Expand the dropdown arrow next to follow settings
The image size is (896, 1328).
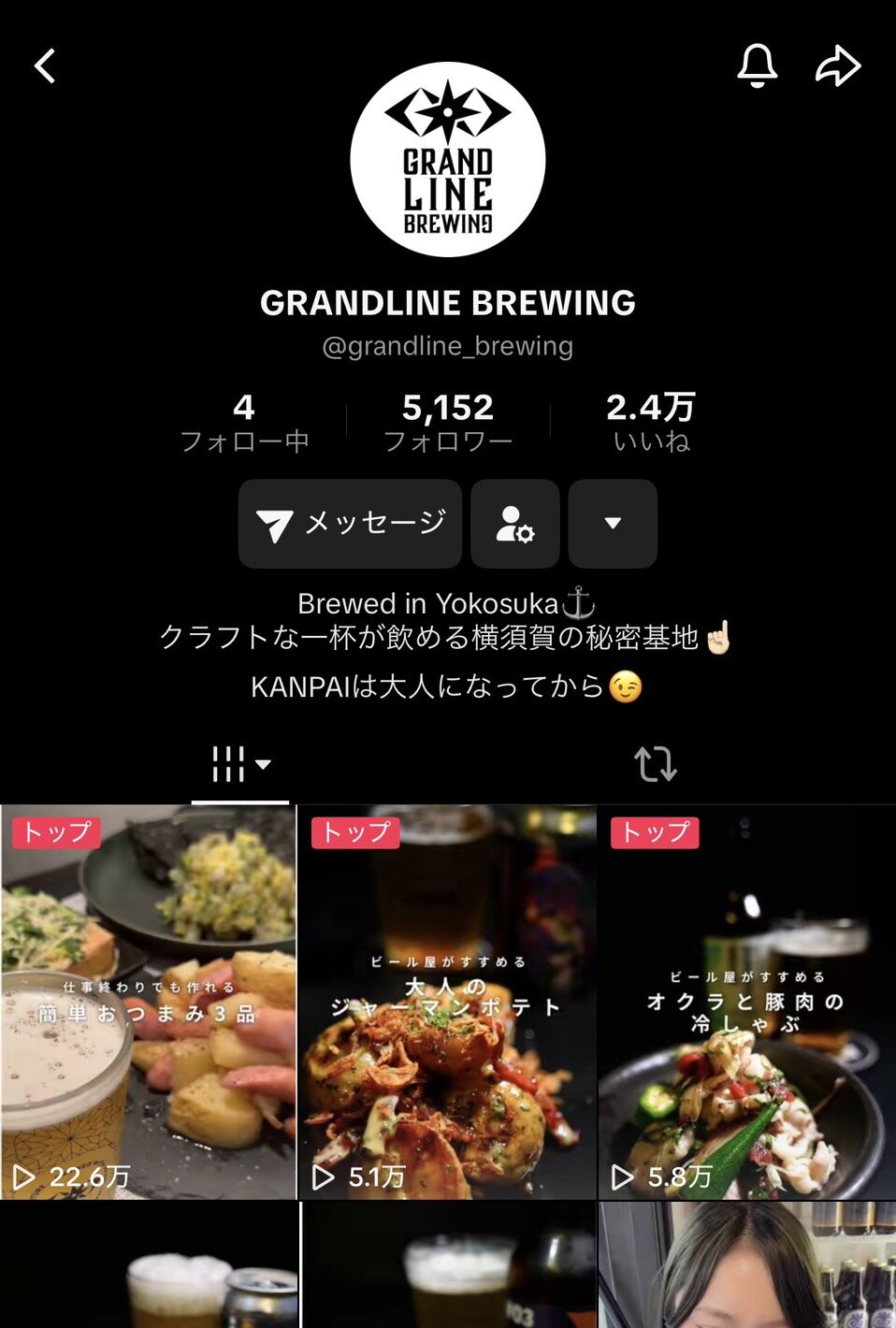pos(613,524)
